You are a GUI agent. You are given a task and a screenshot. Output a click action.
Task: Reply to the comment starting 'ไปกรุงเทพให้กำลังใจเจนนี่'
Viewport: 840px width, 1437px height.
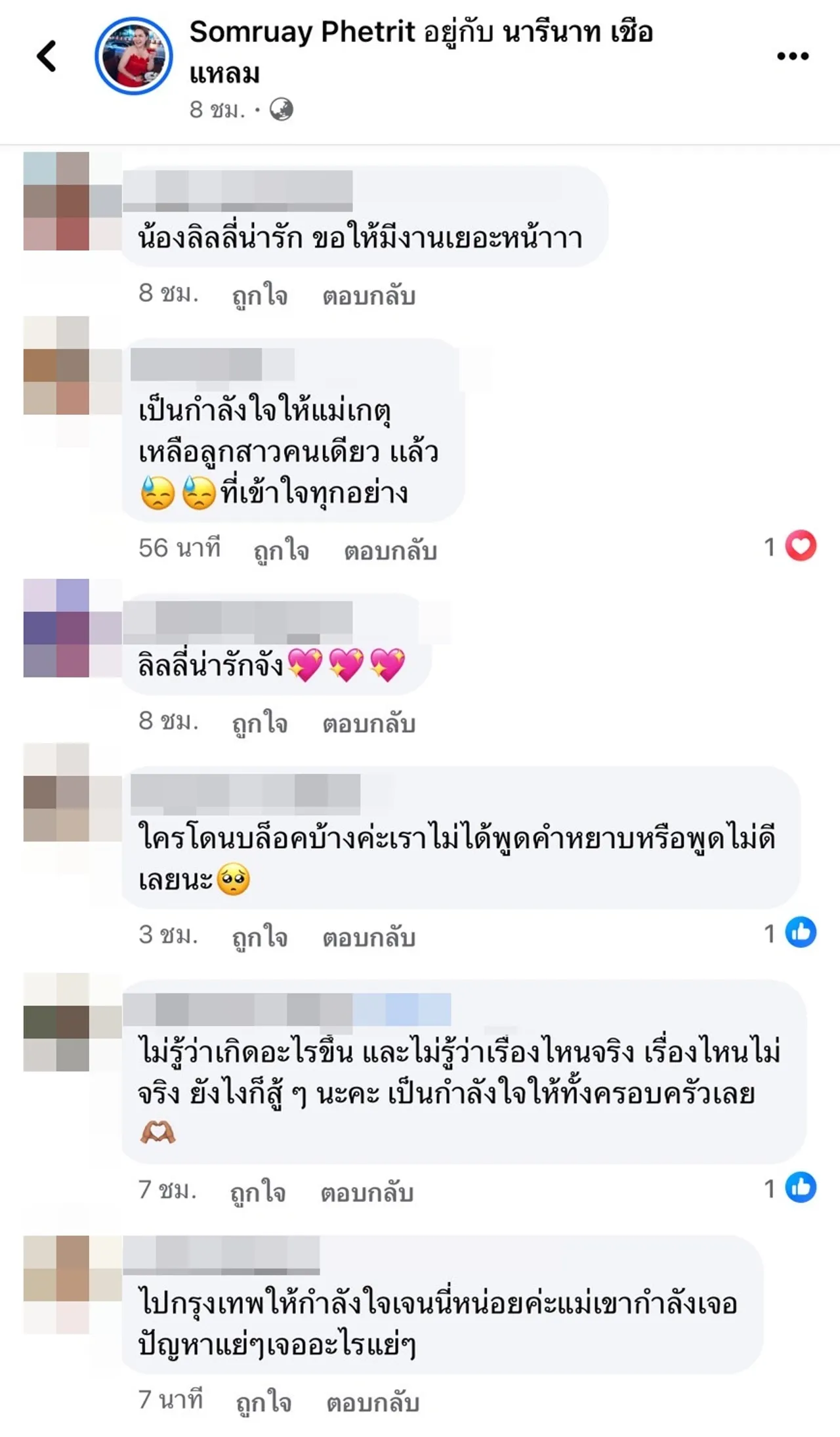click(373, 1402)
